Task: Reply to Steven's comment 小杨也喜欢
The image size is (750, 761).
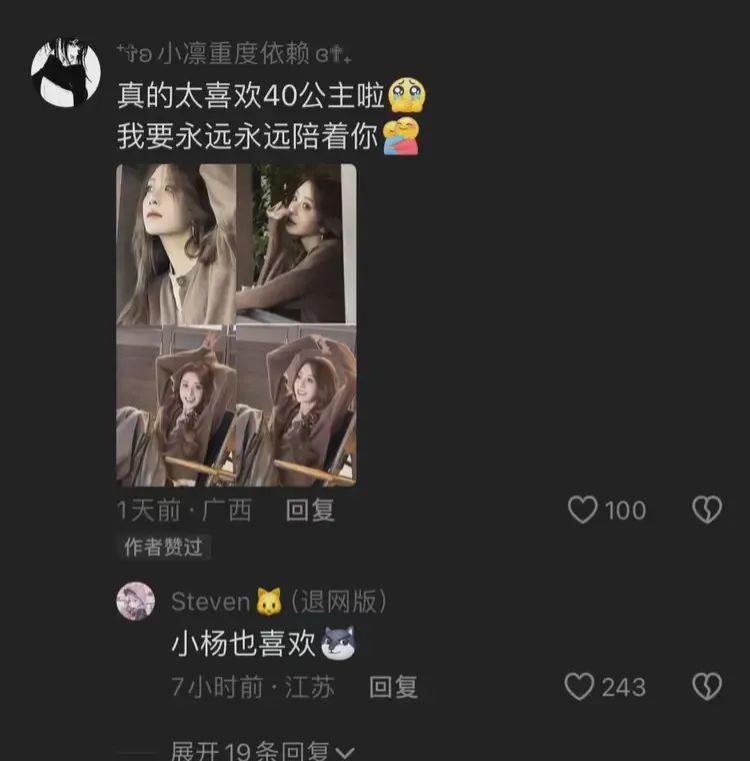Action: pos(393,687)
